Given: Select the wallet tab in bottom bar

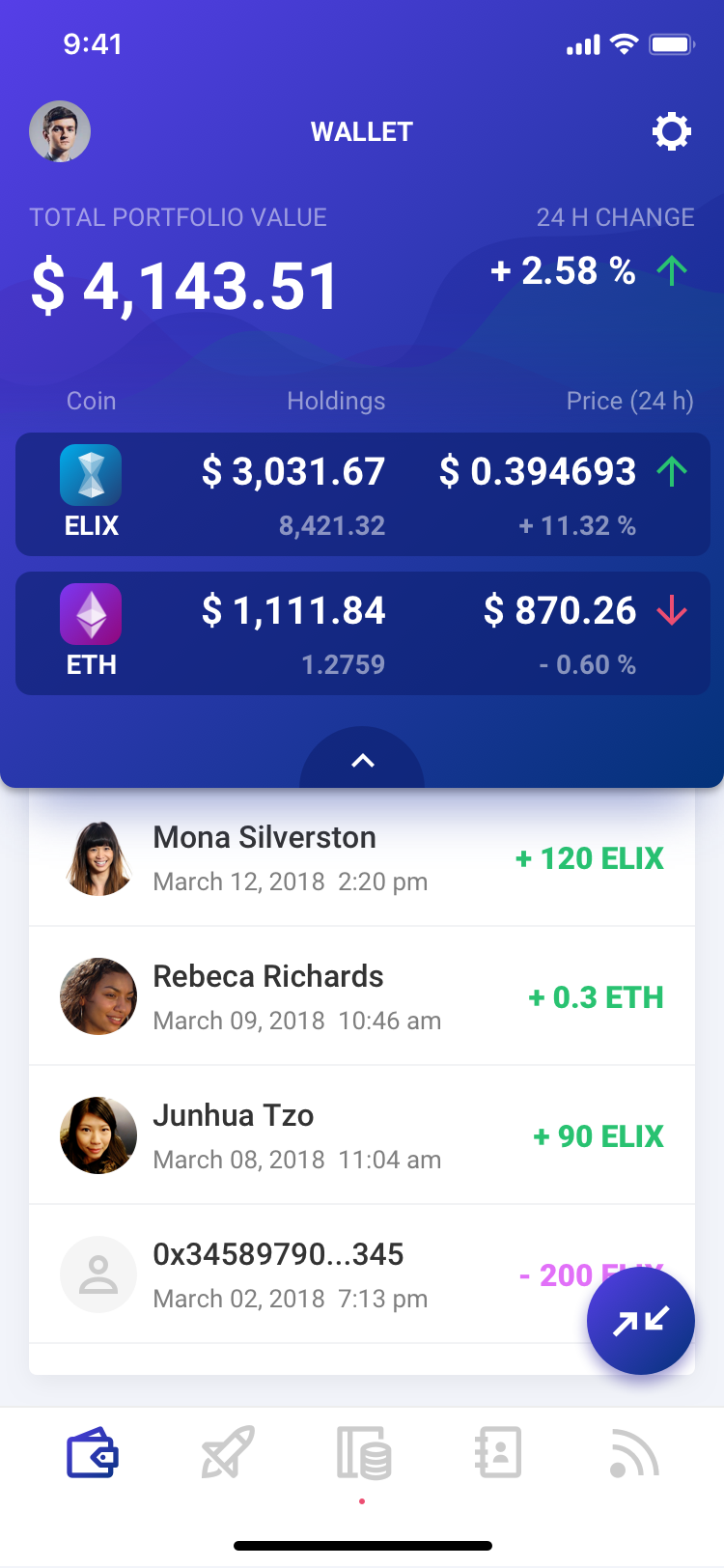Looking at the screenshot, I should pyautogui.click(x=93, y=1453).
